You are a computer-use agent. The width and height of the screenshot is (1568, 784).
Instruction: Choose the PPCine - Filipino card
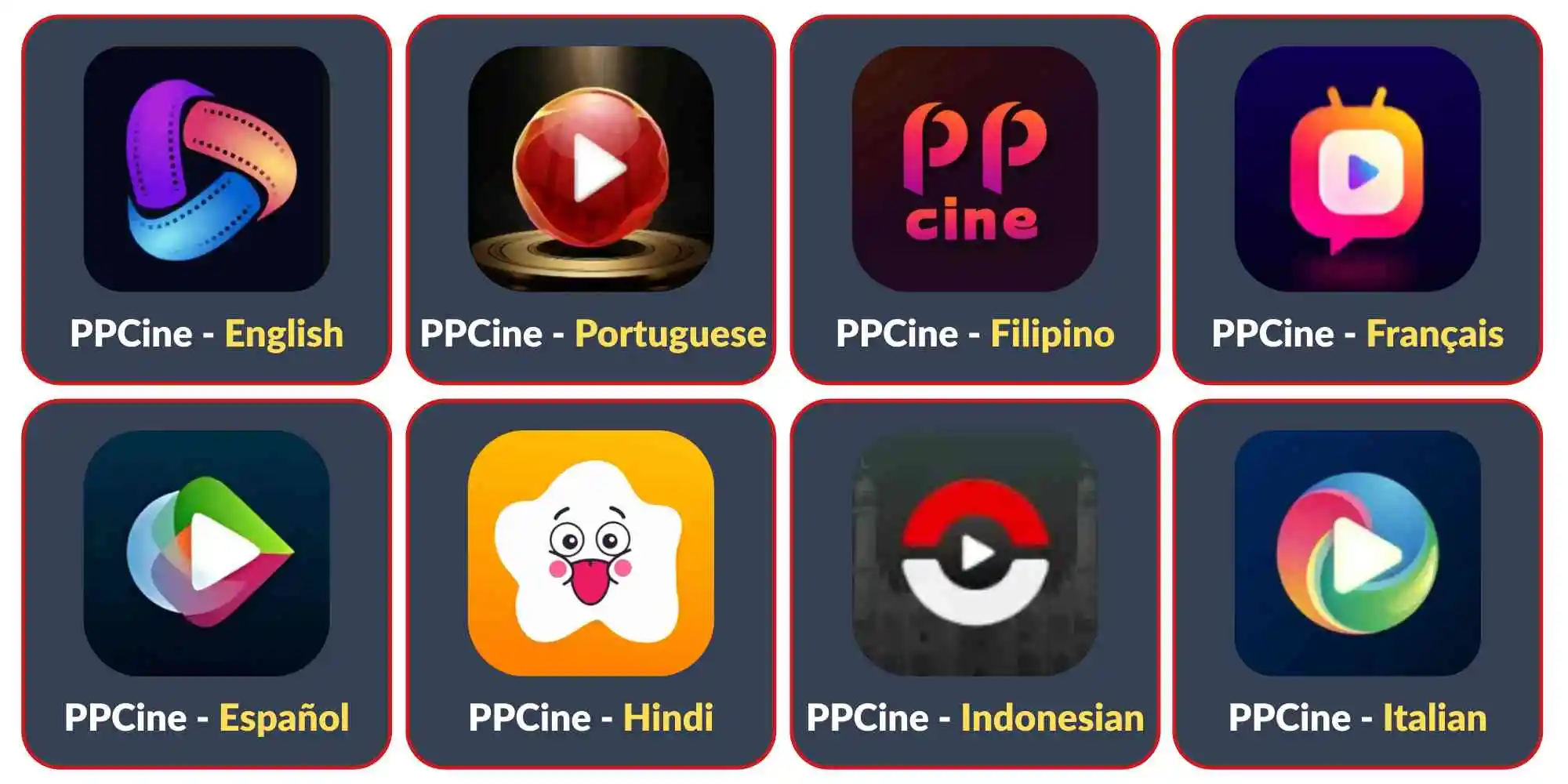(975, 200)
